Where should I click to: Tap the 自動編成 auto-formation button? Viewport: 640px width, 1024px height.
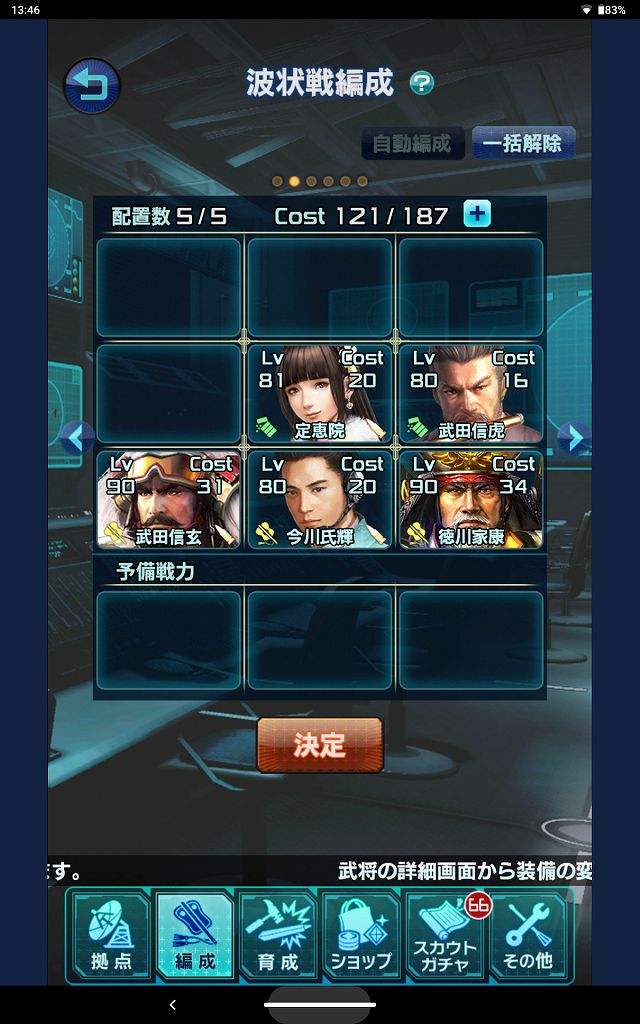coord(412,143)
